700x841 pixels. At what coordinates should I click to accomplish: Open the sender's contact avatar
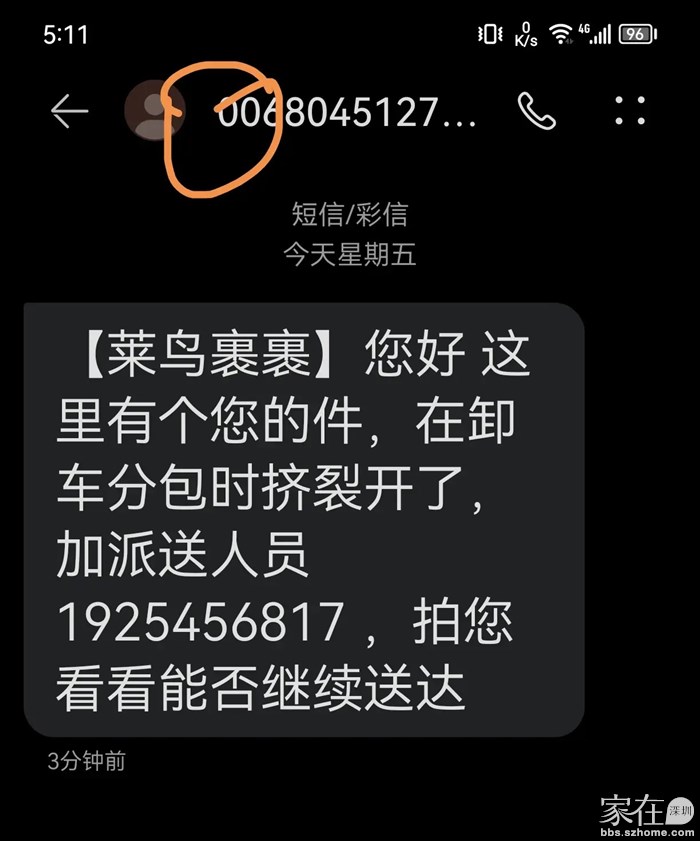(x=153, y=111)
